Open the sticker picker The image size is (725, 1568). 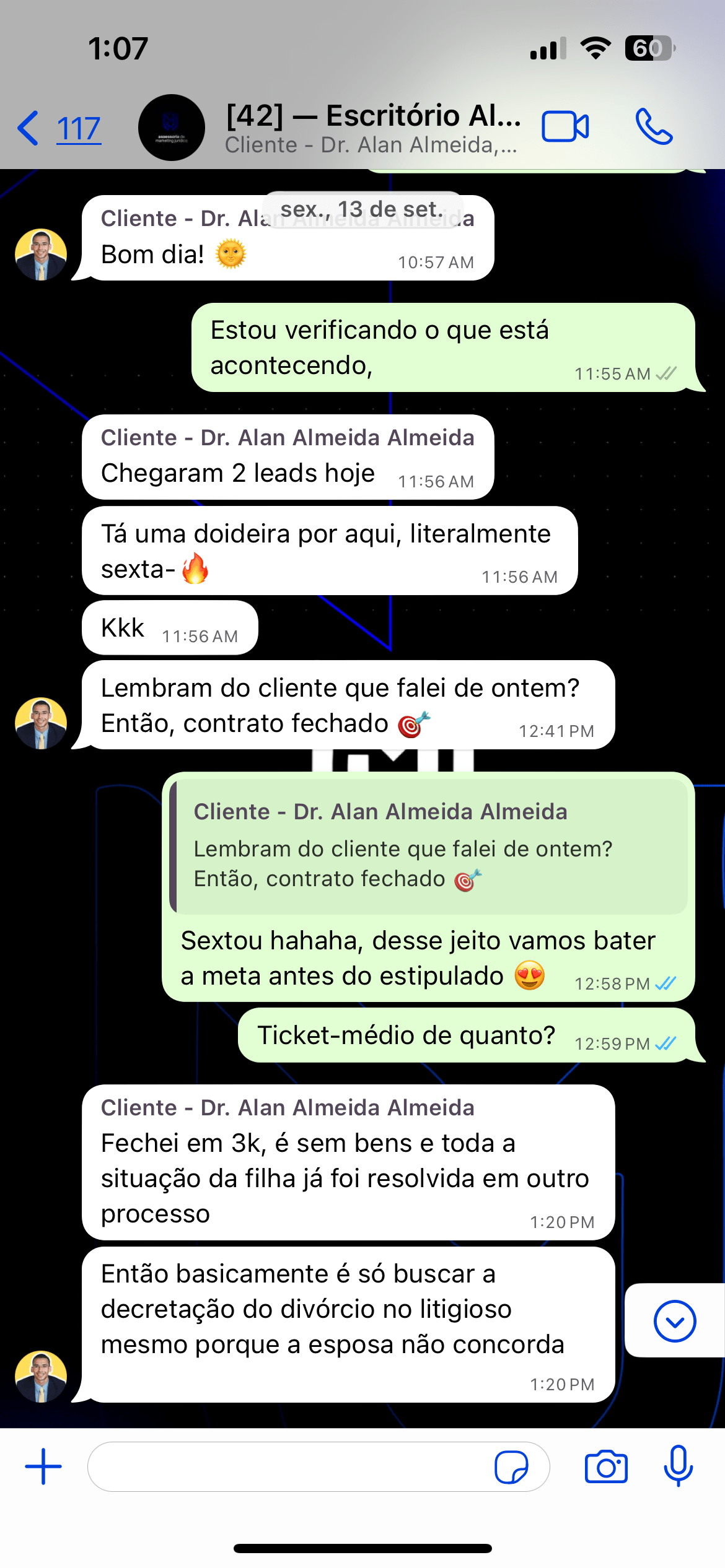pos(513,1467)
